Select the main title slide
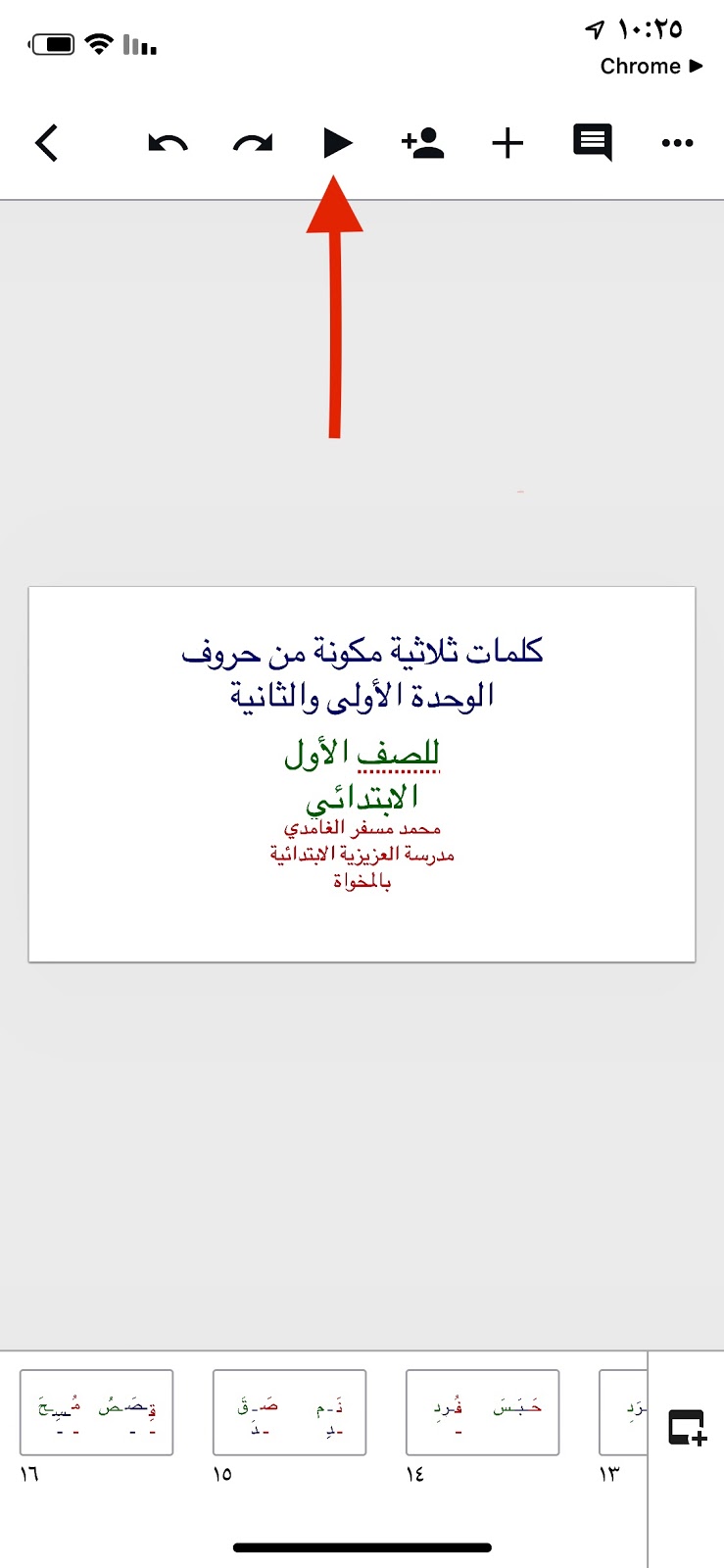 coord(362,774)
